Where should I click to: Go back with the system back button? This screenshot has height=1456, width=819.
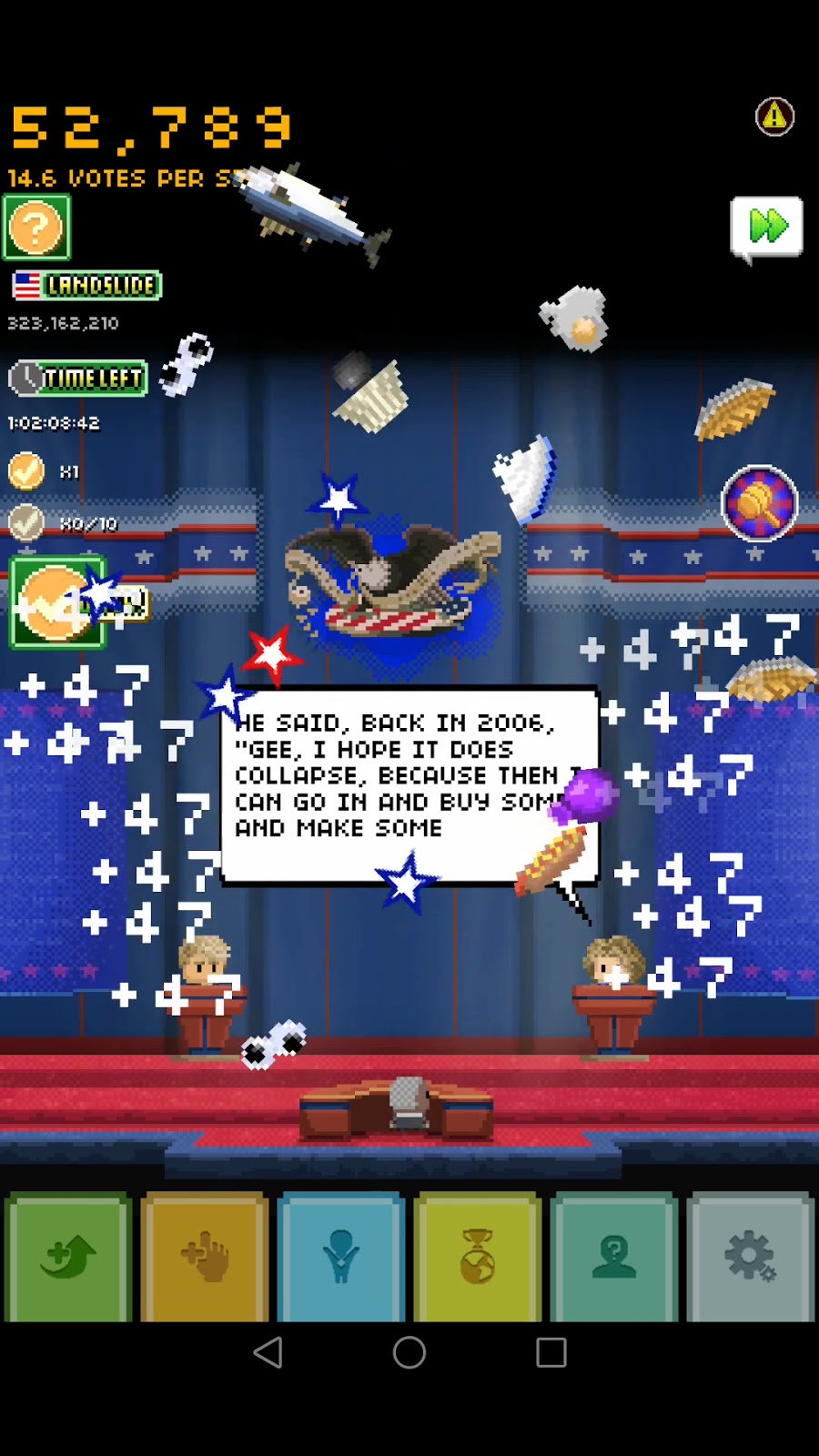268,1352
